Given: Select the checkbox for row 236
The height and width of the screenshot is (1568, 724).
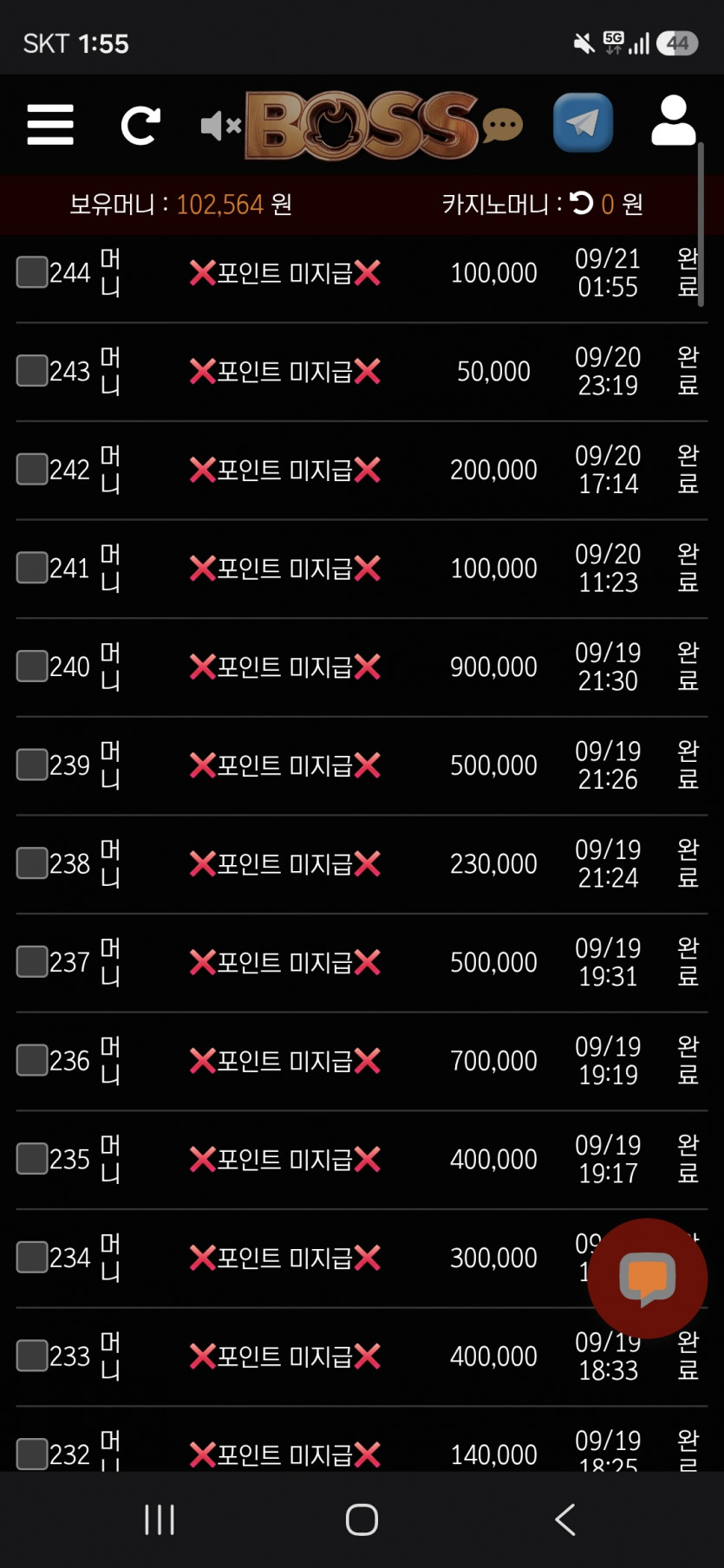Looking at the screenshot, I should tap(32, 1060).
